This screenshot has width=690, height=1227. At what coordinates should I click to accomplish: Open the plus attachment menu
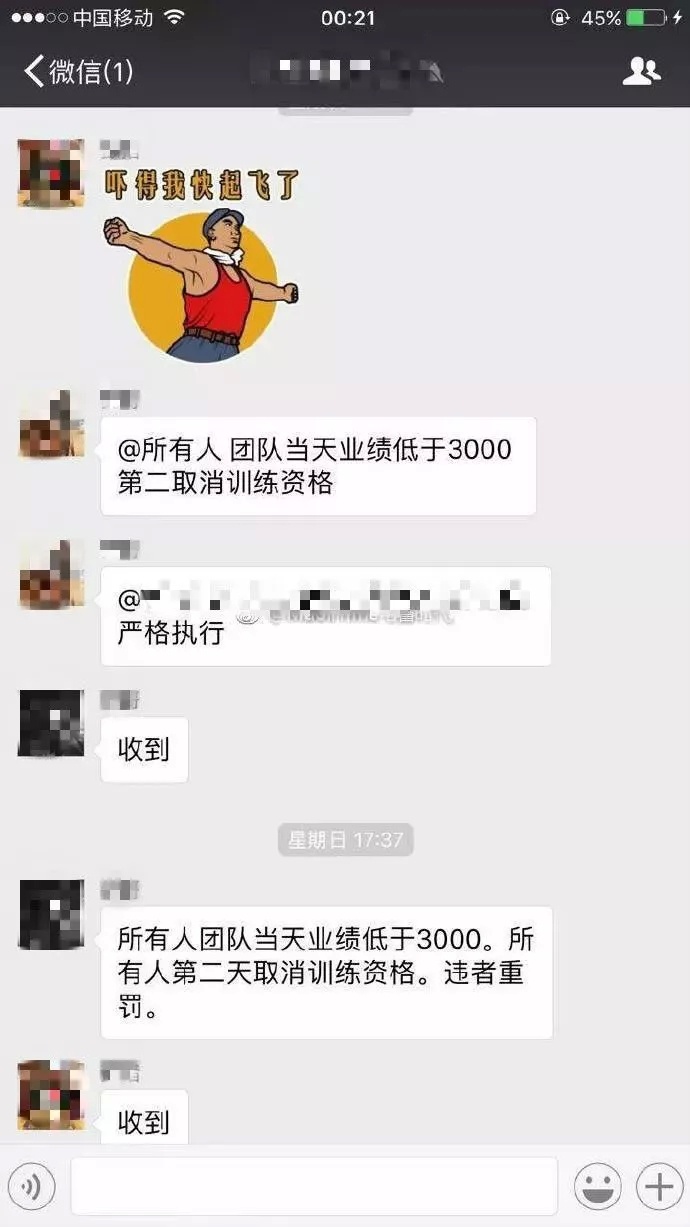click(x=659, y=1187)
